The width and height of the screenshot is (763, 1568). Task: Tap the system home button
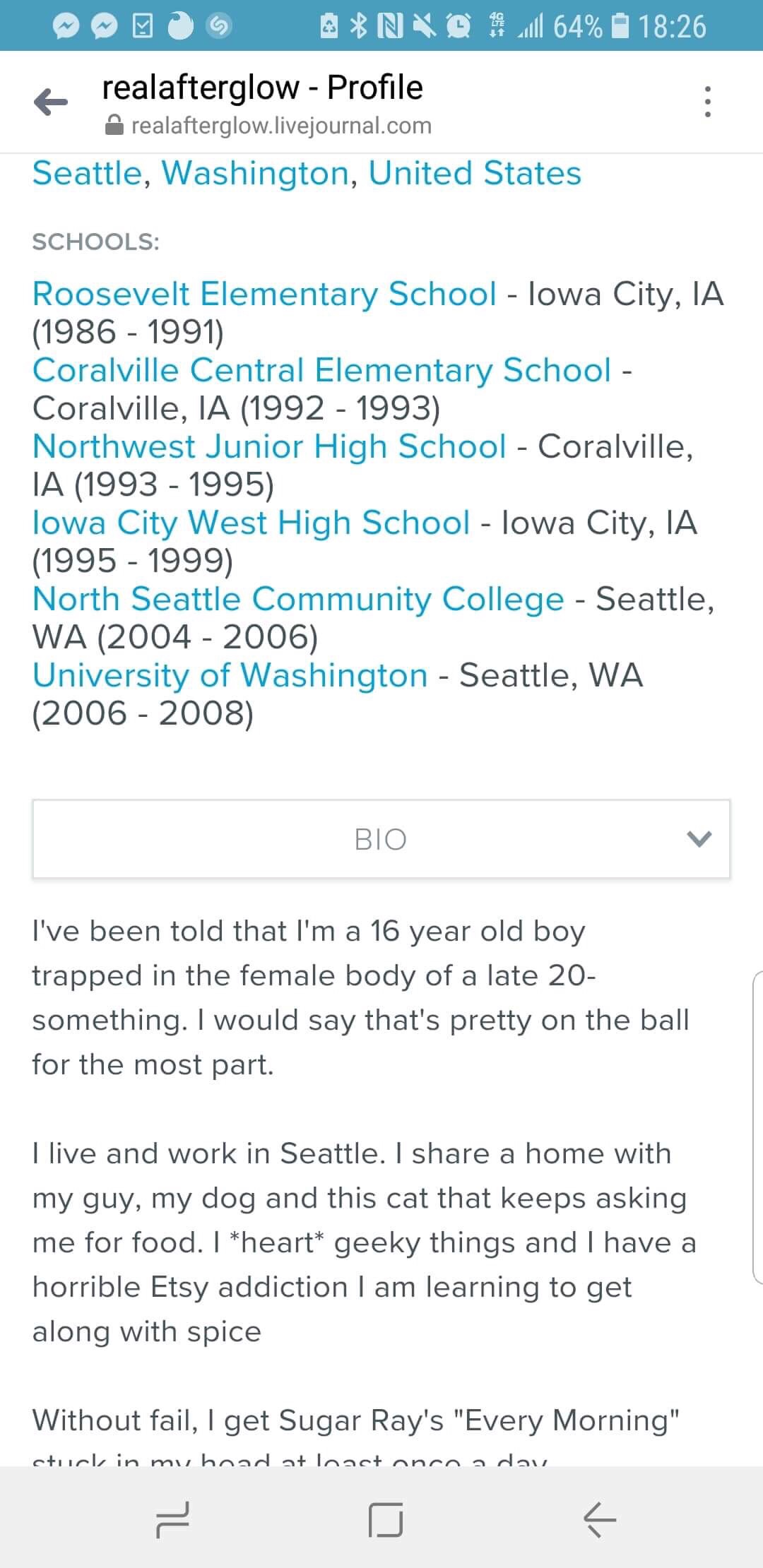(386, 1520)
